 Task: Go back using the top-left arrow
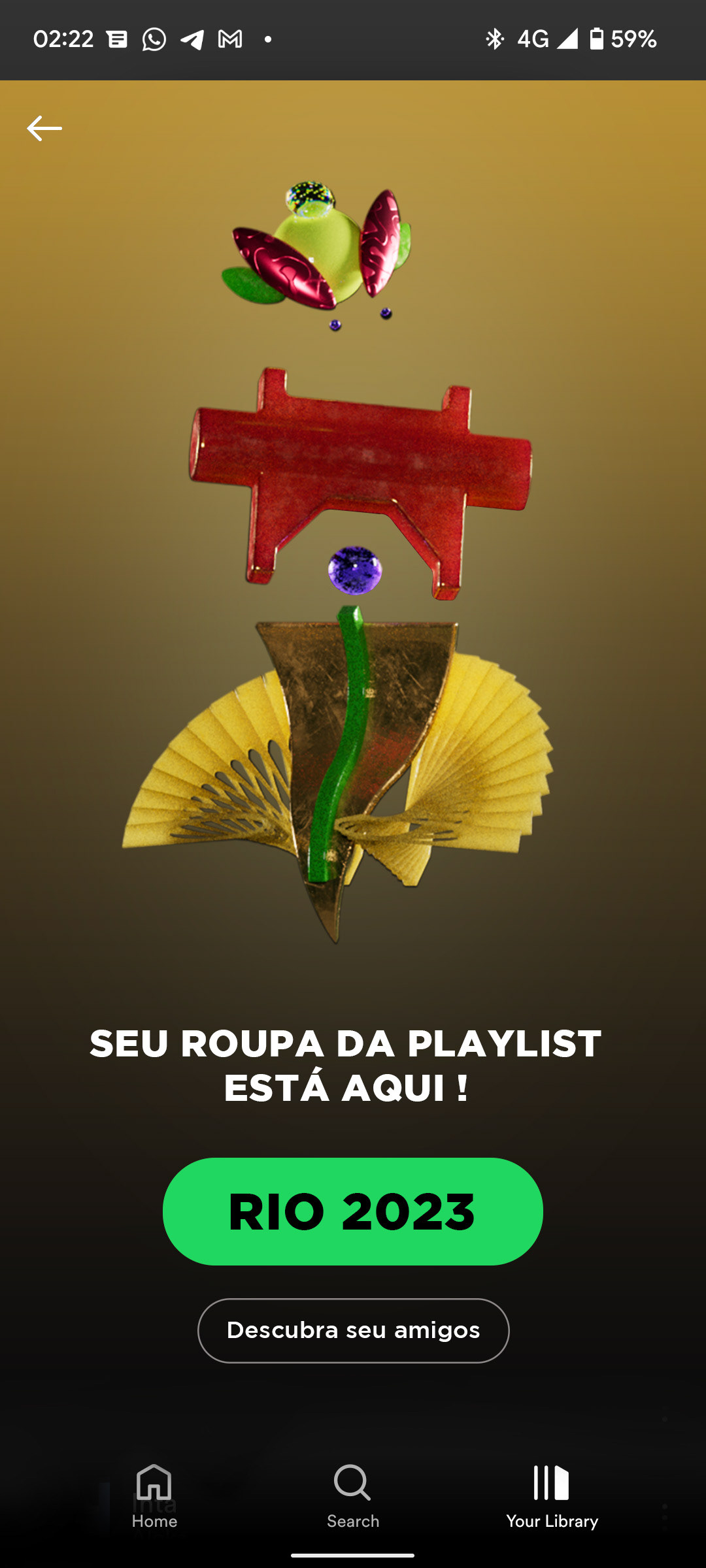click(44, 128)
